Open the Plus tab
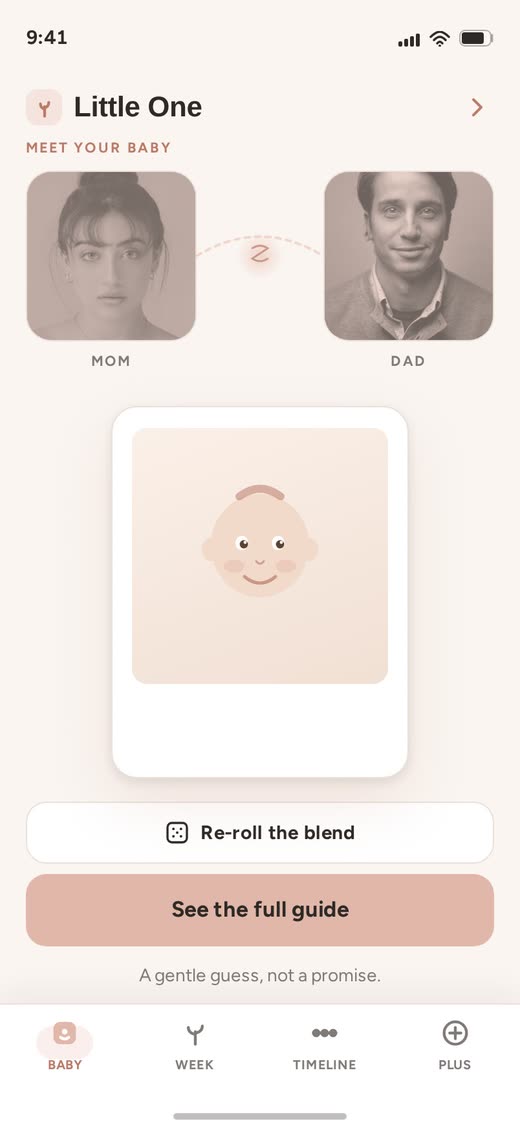This screenshot has height=1130, width=520. 454,1046
